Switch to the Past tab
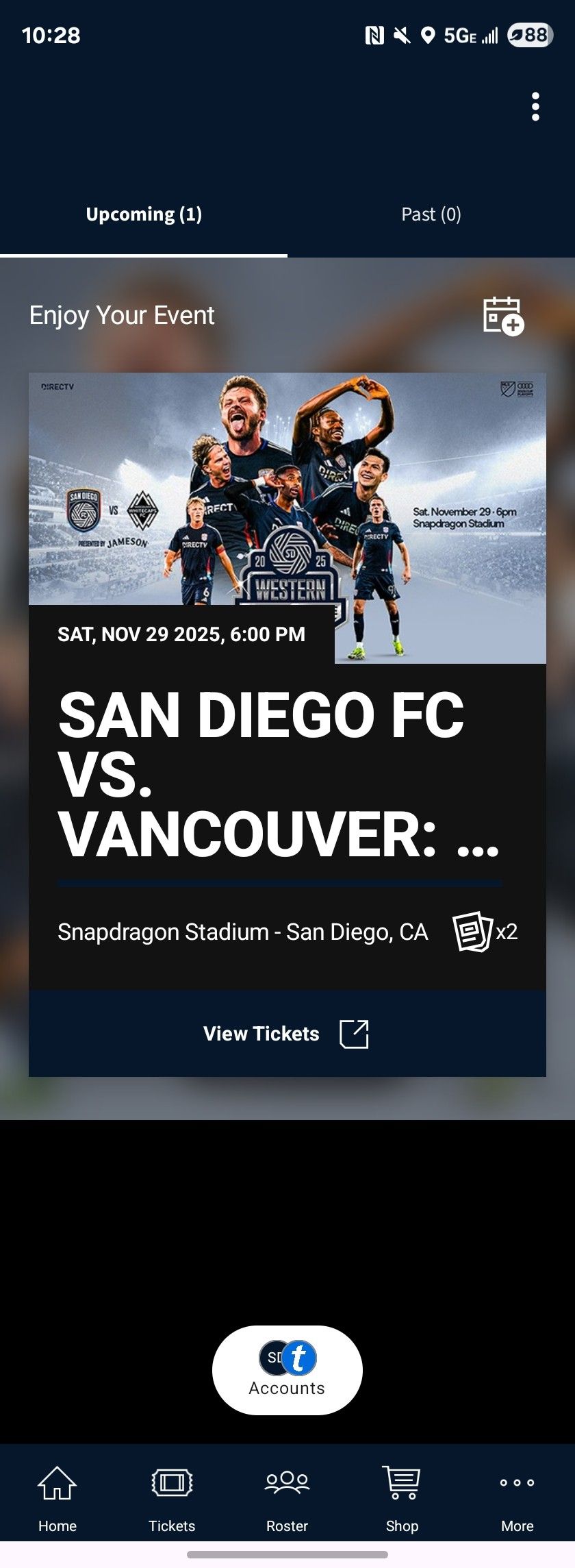 coord(431,214)
